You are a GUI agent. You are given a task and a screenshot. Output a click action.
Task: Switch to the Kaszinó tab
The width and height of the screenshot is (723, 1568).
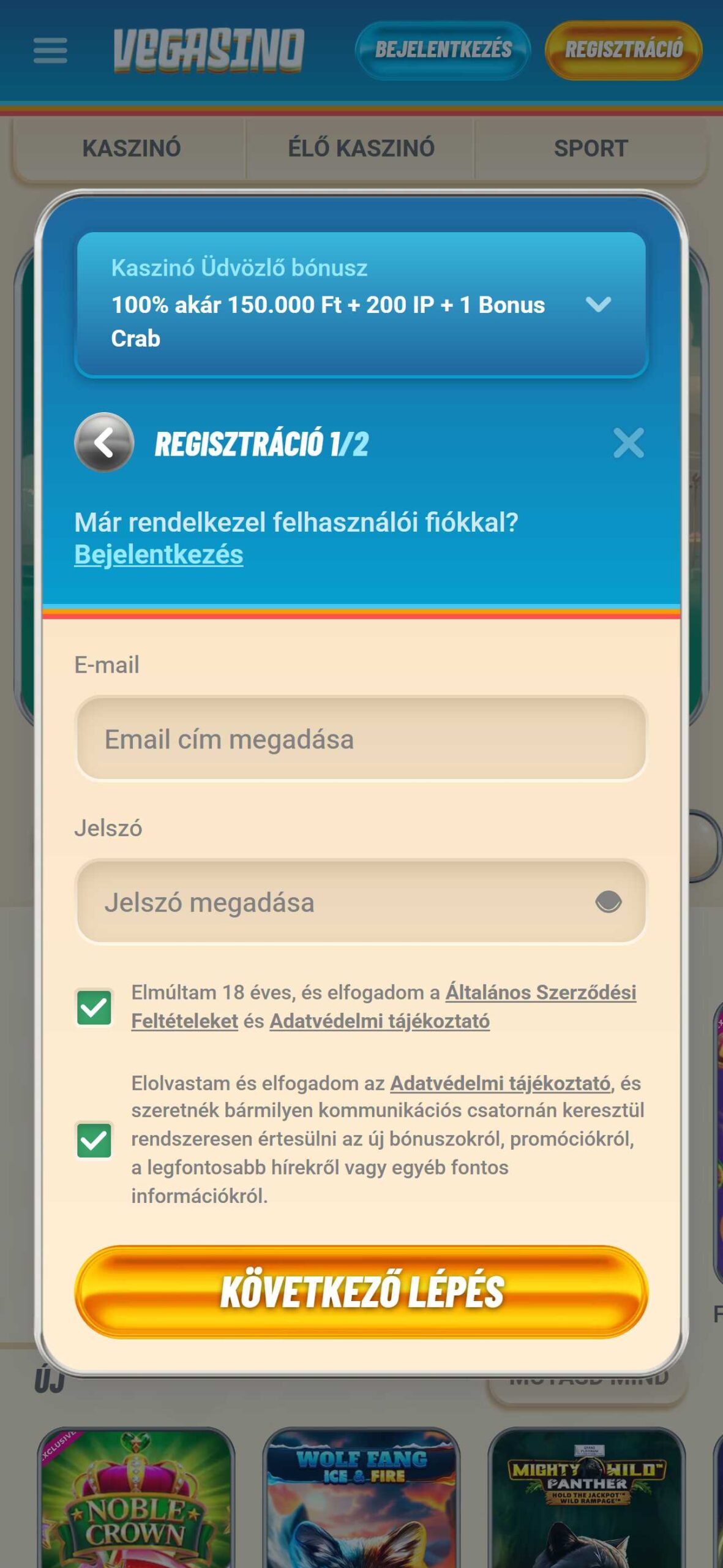tap(131, 148)
